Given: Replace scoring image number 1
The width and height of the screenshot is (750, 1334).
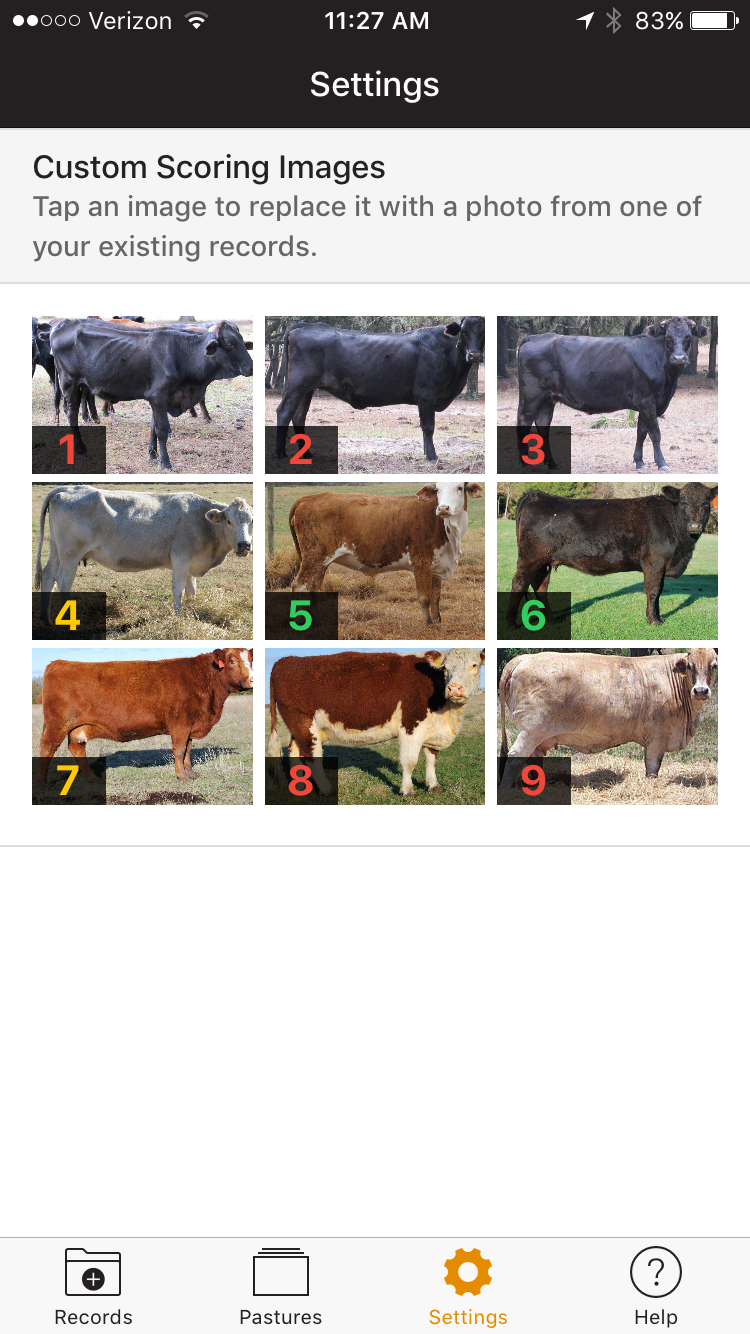Looking at the screenshot, I should click(x=142, y=395).
